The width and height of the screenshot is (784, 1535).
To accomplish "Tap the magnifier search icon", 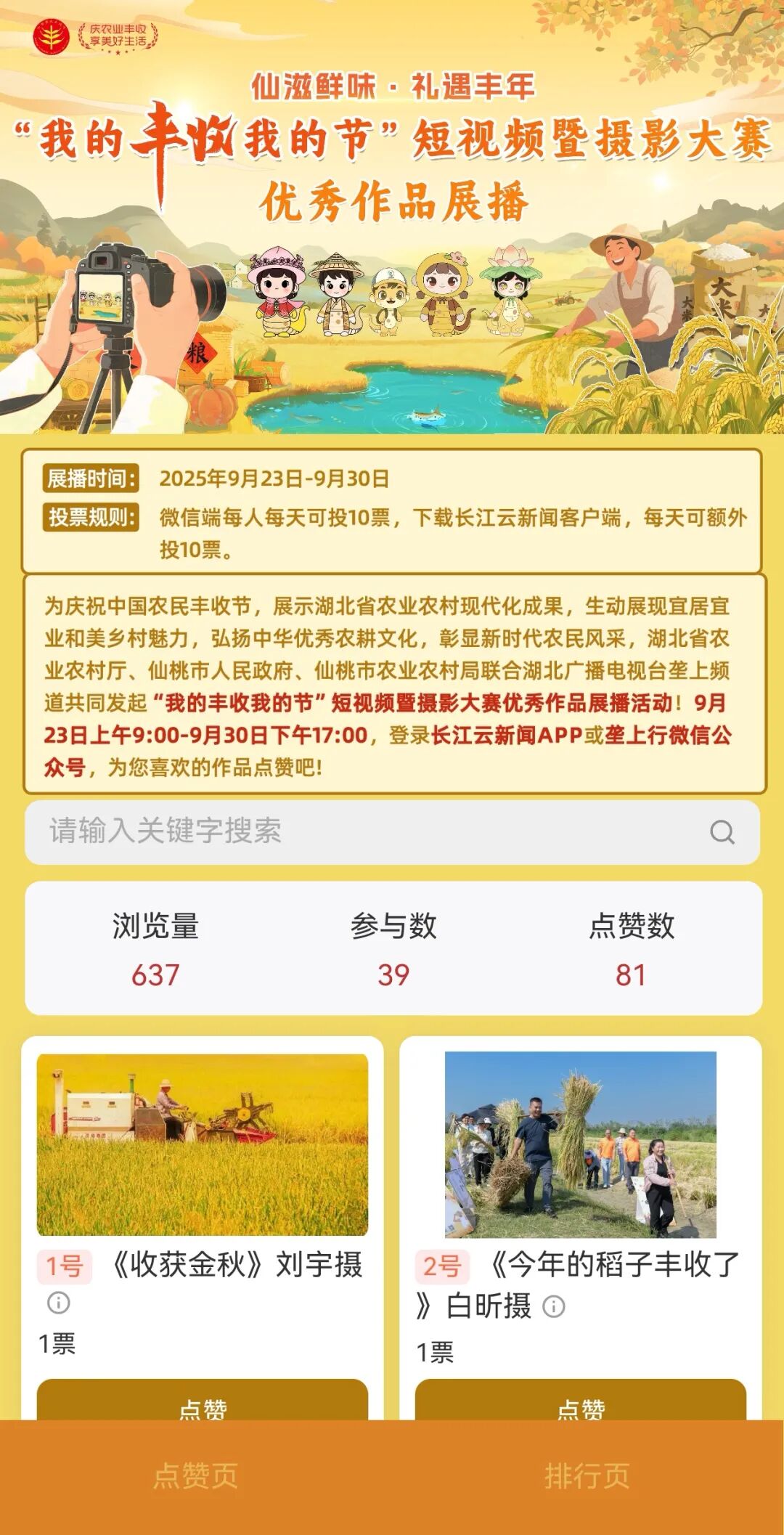I will point(722,832).
